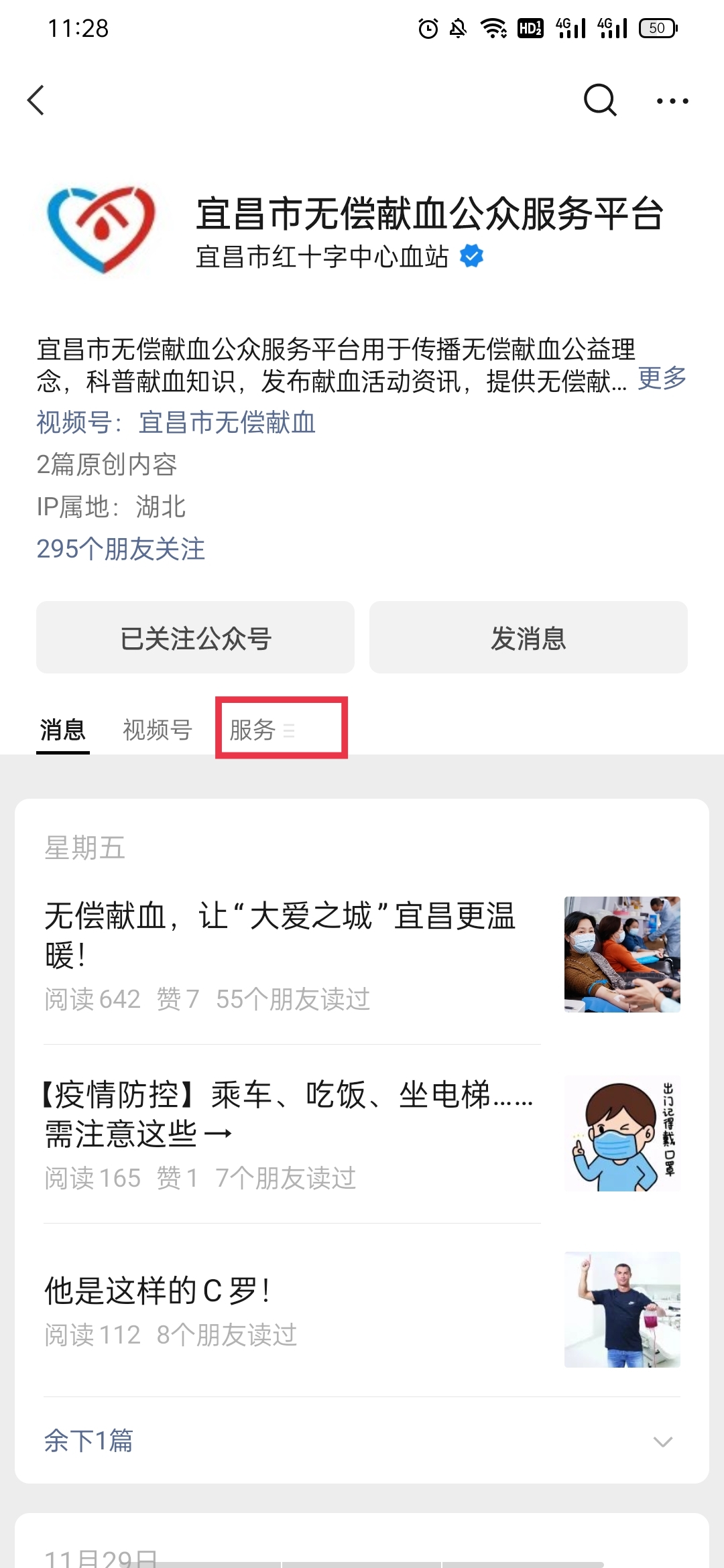Open the 服务 tab menu

click(263, 729)
